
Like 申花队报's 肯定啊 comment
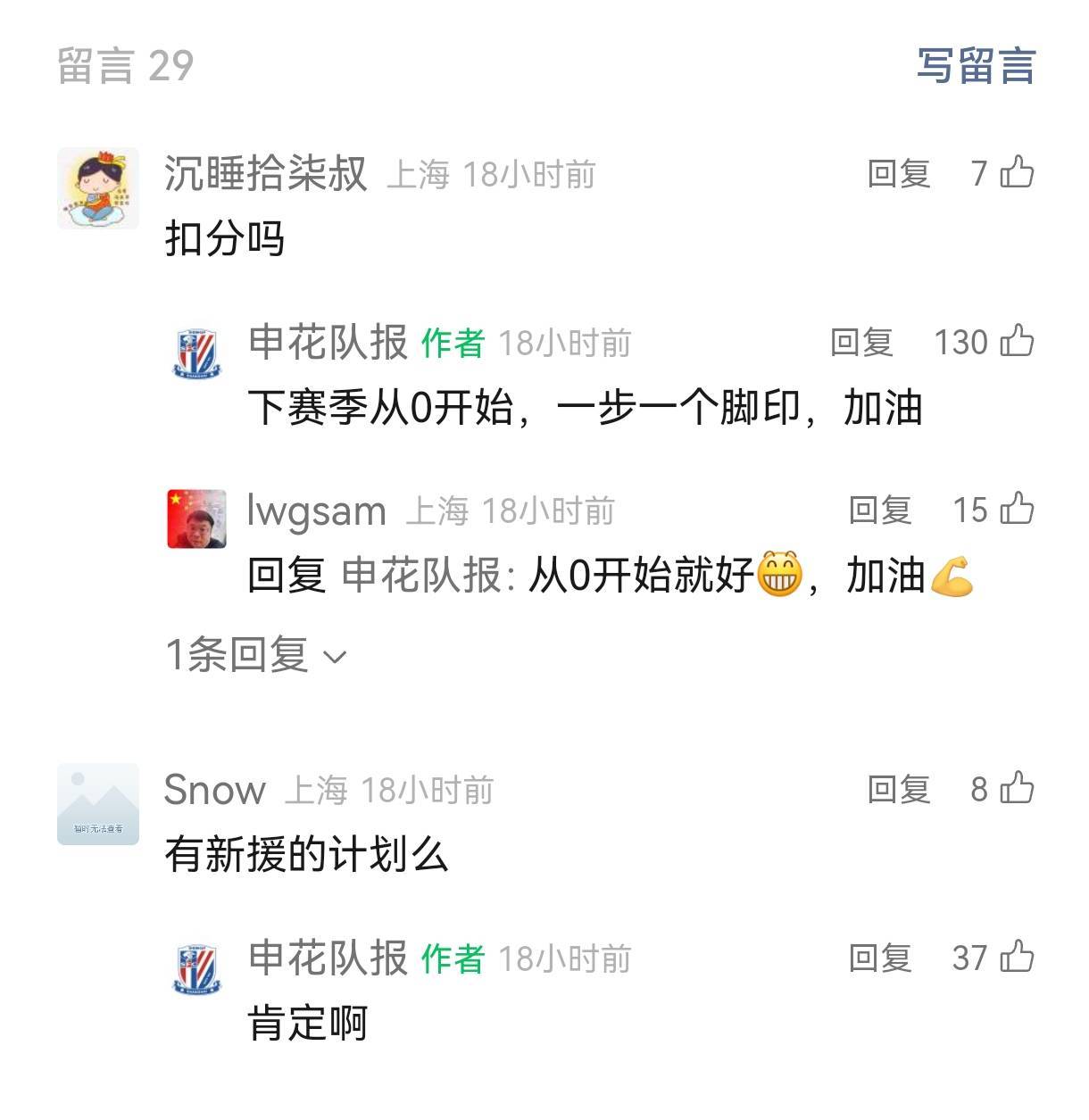click(x=1017, y=957)
